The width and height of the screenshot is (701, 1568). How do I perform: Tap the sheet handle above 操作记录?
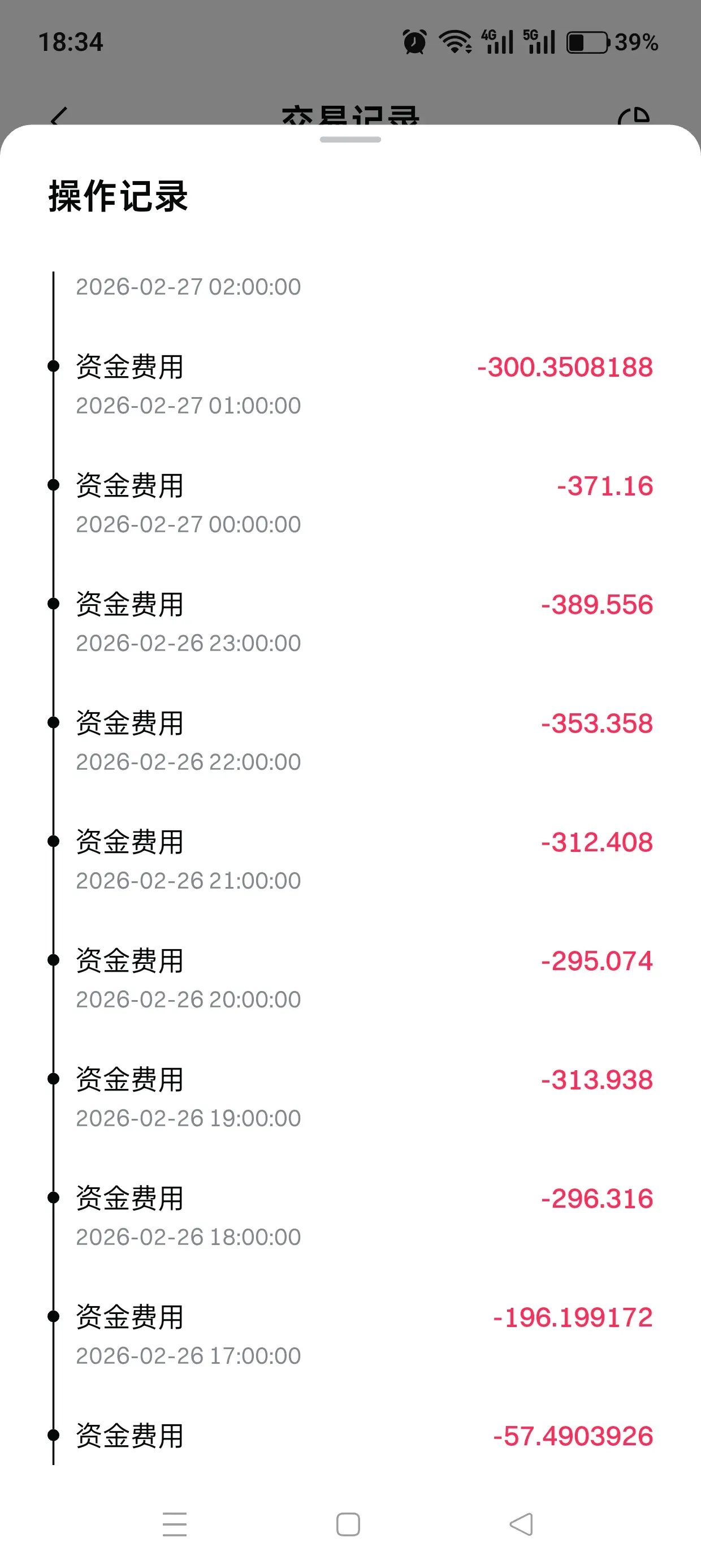pos(350,139)
